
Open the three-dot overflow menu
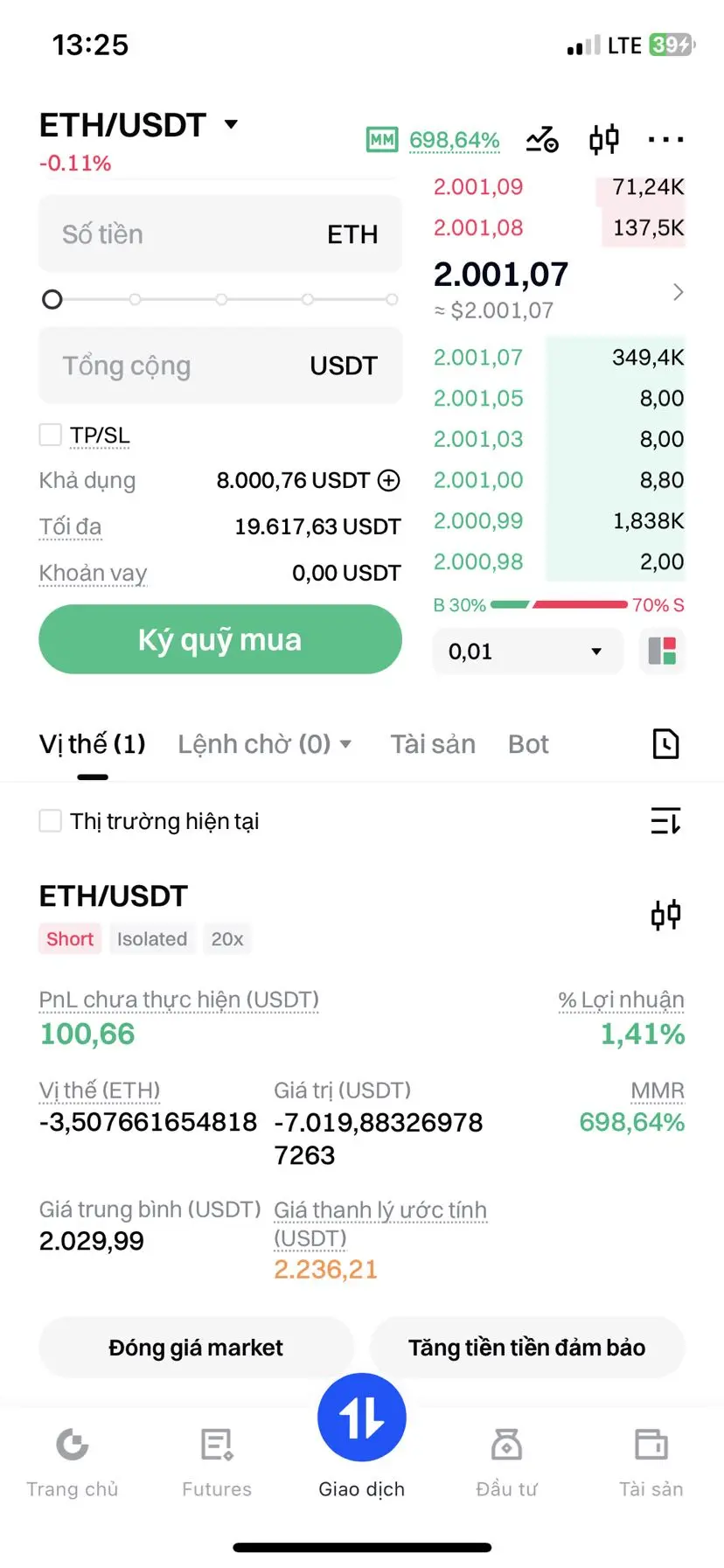[665, 140]
